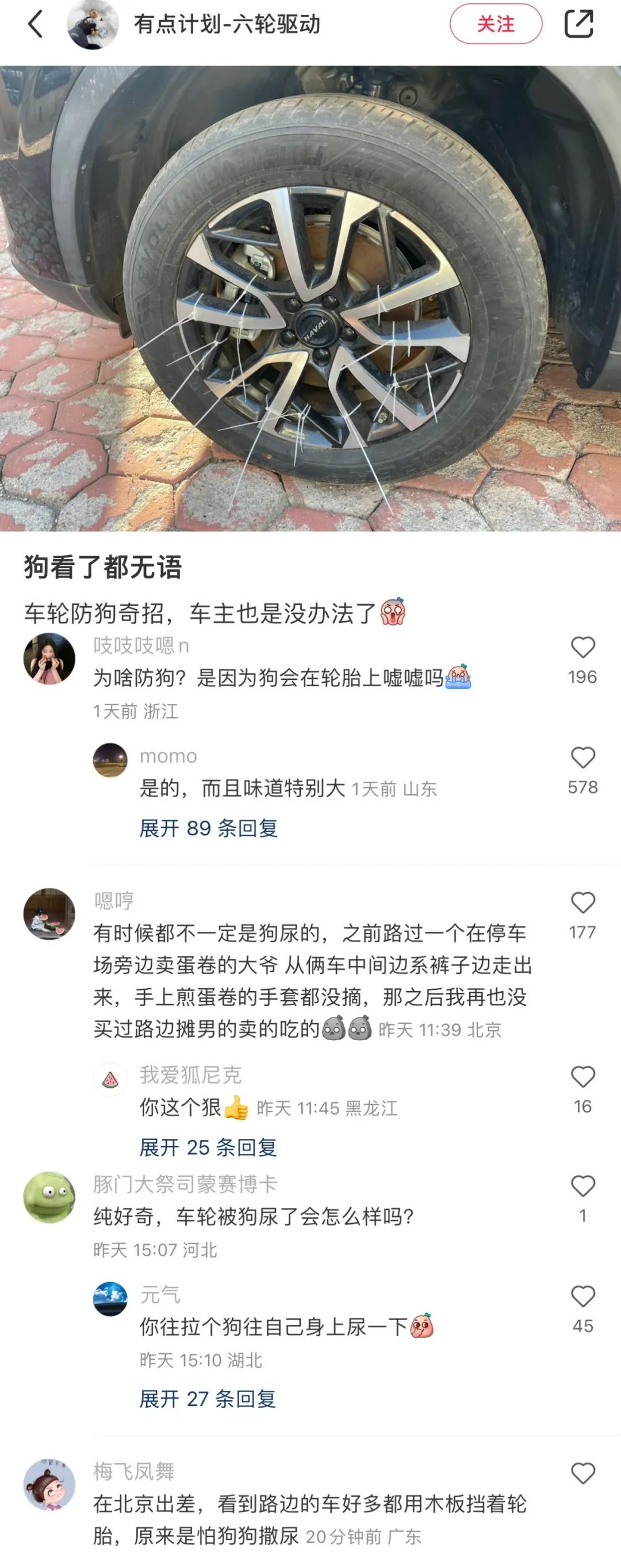The width and height of the screenshot is (621, 1568).
Task: Expand 27 replies under 元气's reply
Action: [x=208, y=1399]
